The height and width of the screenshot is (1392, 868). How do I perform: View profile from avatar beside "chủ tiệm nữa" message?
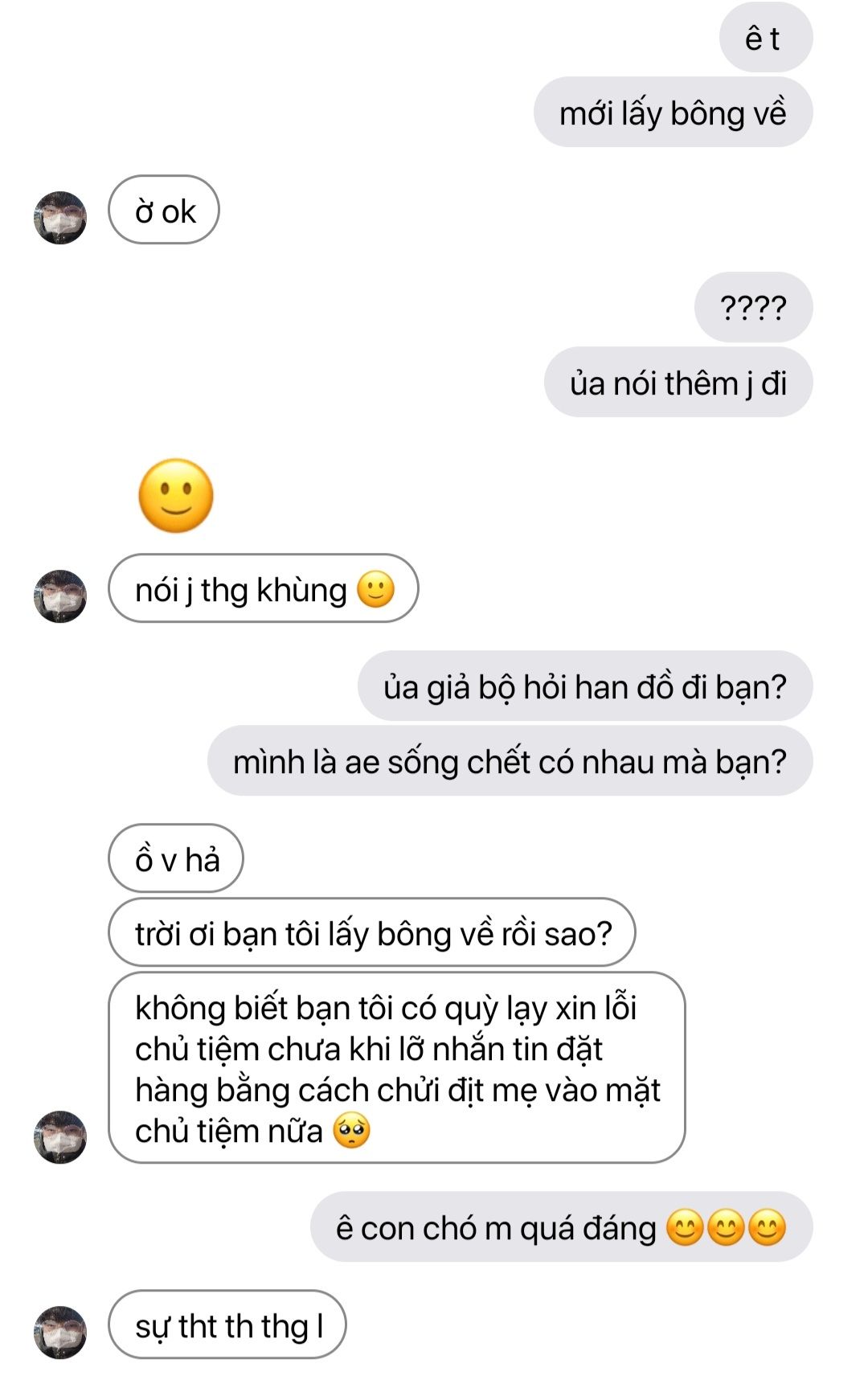60,1136
